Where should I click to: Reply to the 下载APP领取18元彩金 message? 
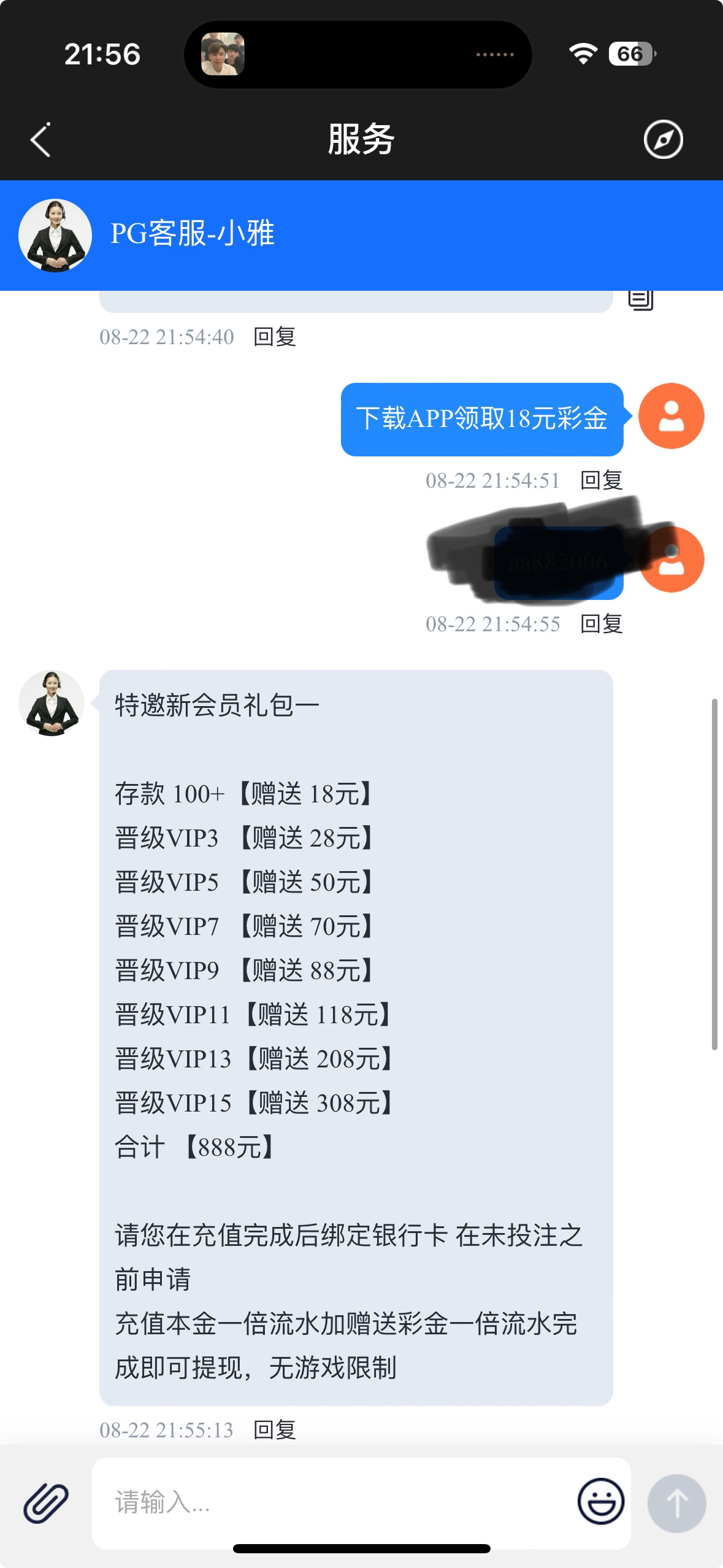coord(601,480)
